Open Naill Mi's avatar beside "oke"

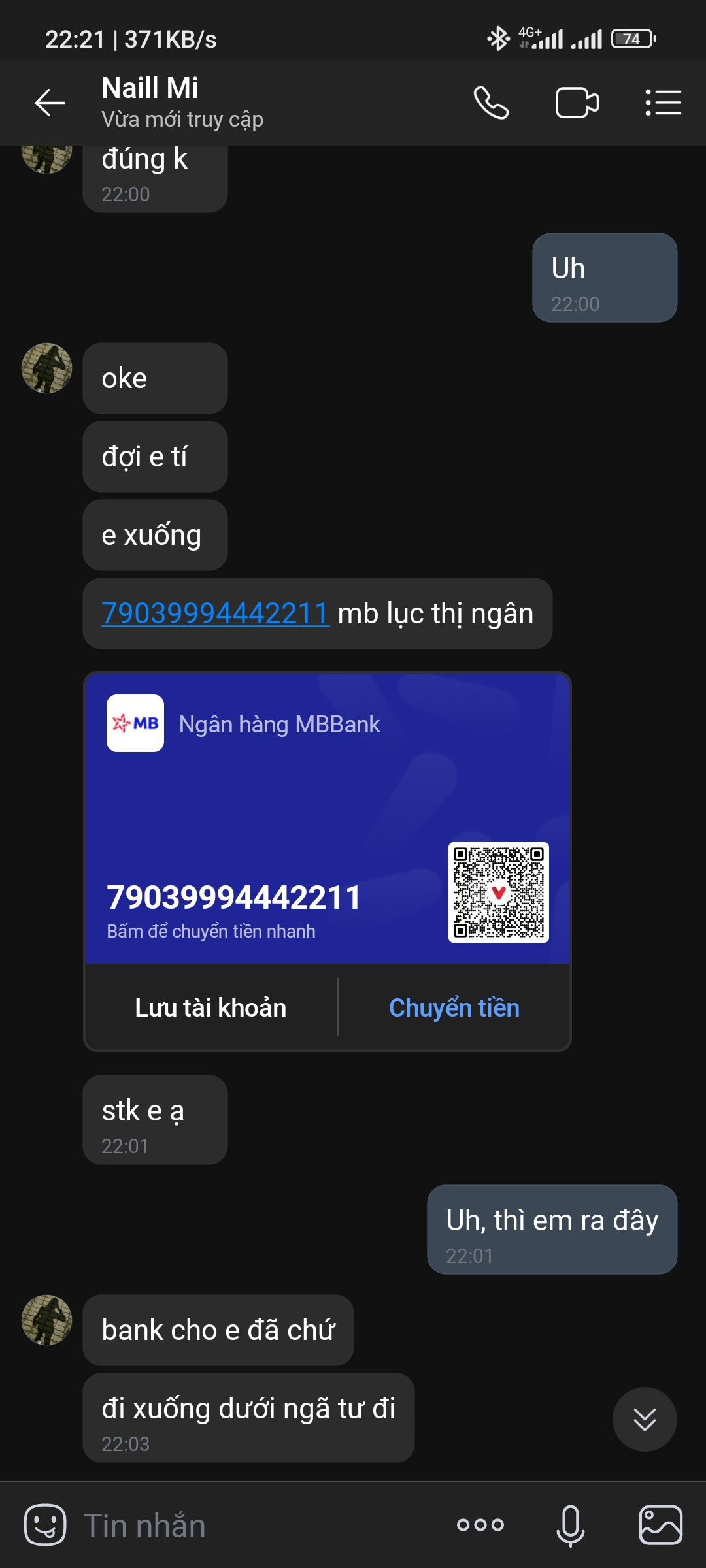click(46, 368)
